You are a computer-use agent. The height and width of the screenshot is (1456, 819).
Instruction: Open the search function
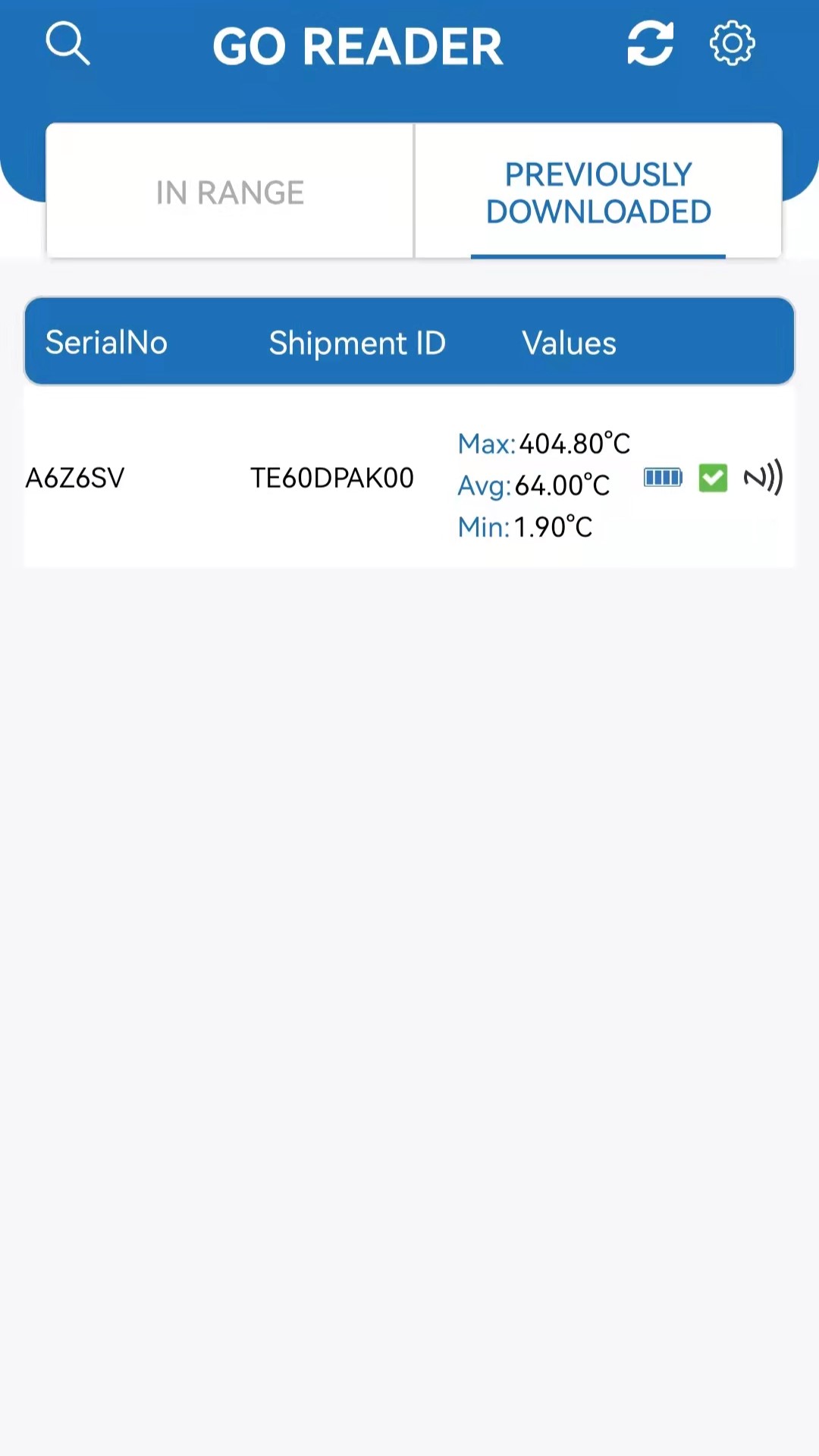pyautogui.click(x=67, y=43)
